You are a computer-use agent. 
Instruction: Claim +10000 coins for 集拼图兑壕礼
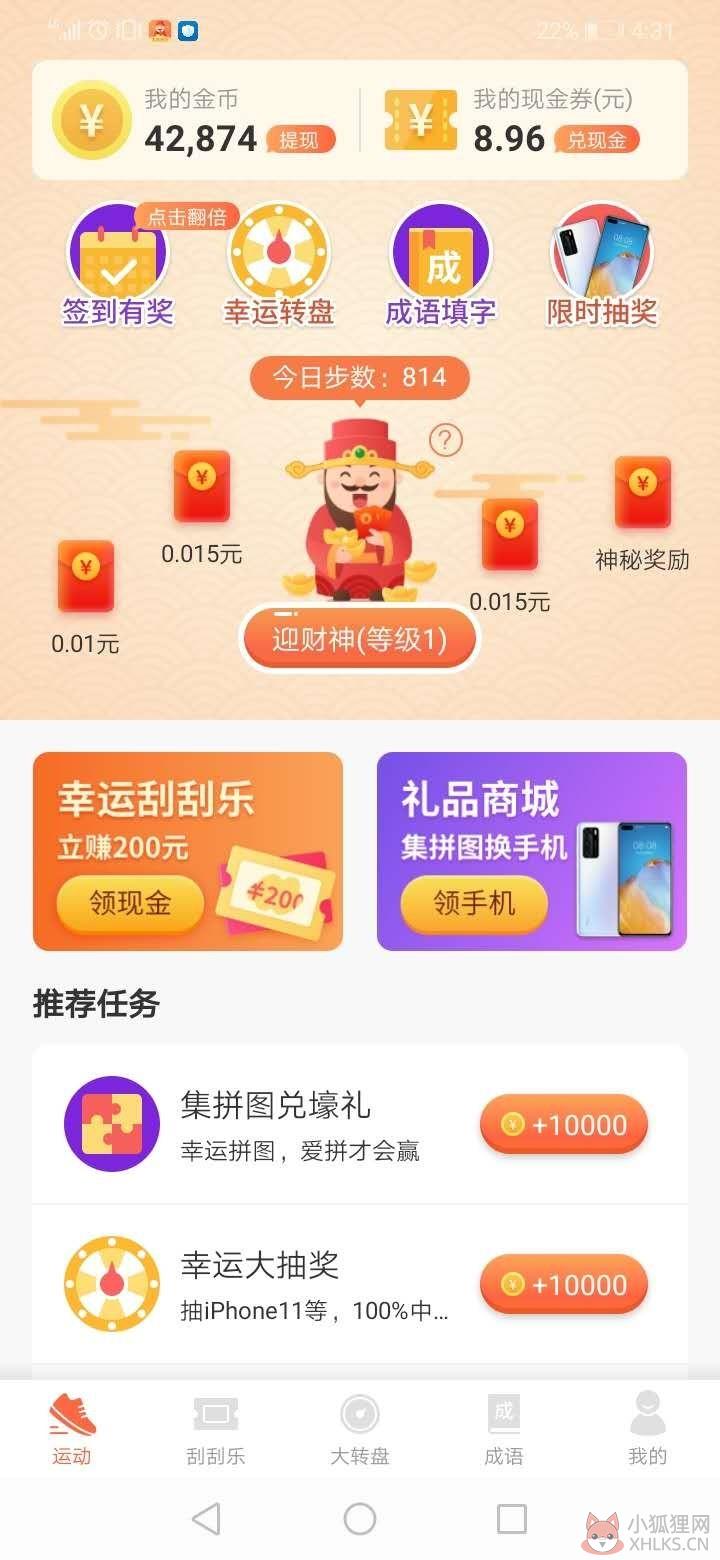click(564, 1124)
